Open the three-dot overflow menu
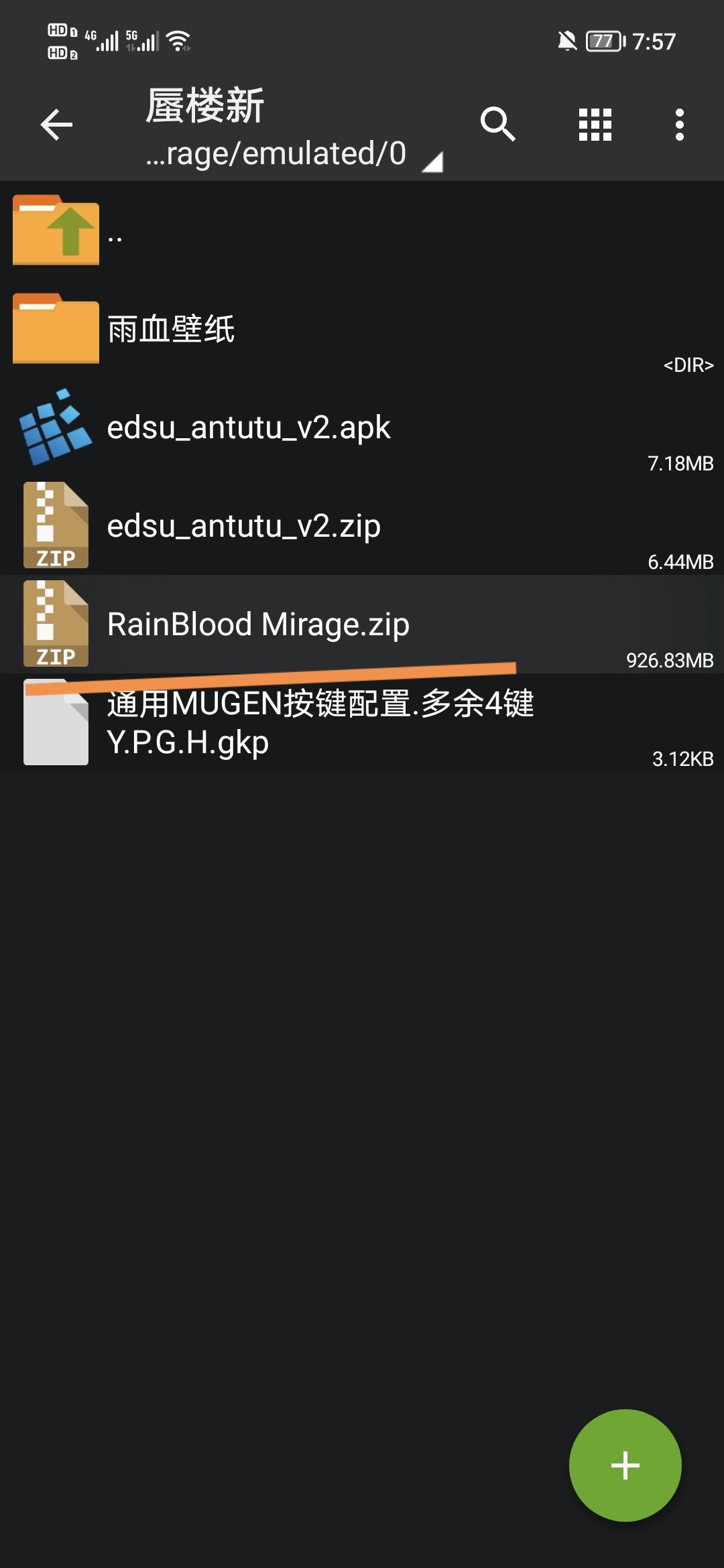Screen dimensions: 724x1568 [x=679, y=124]
